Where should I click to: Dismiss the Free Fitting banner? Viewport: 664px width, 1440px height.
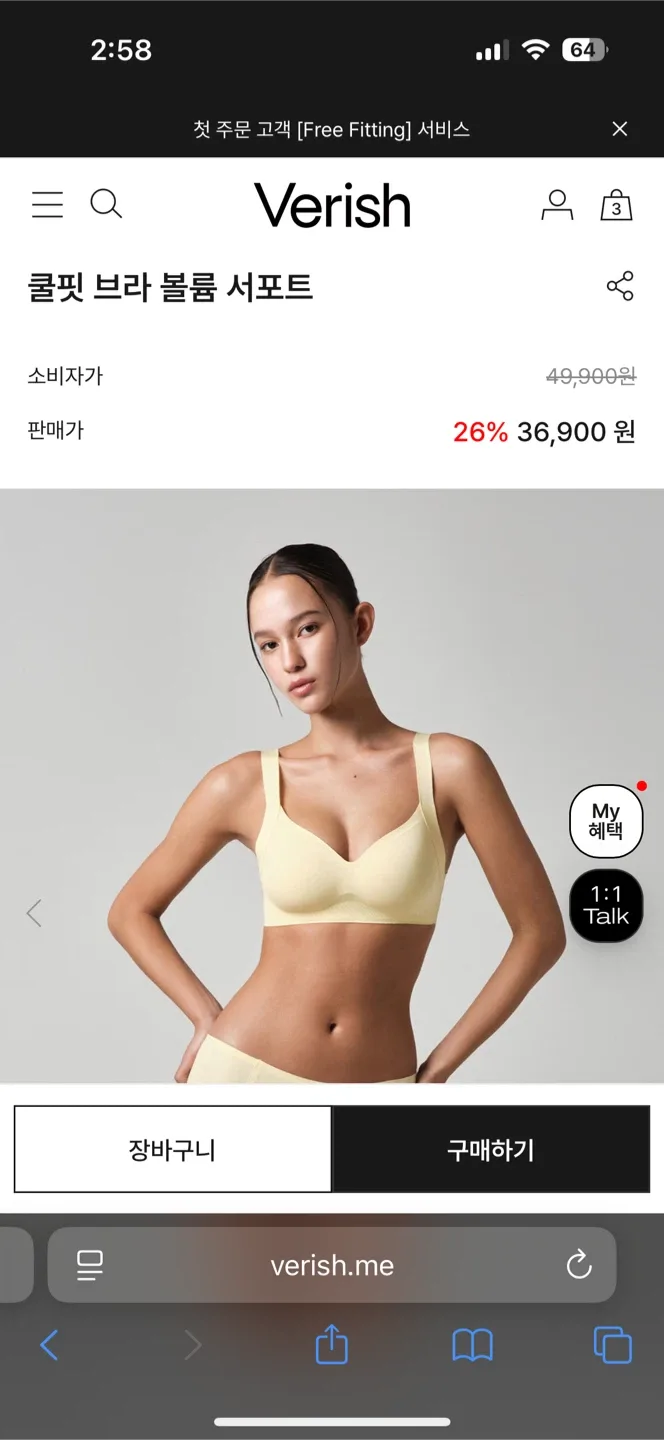pyautogui.click(x=620, y=129)
